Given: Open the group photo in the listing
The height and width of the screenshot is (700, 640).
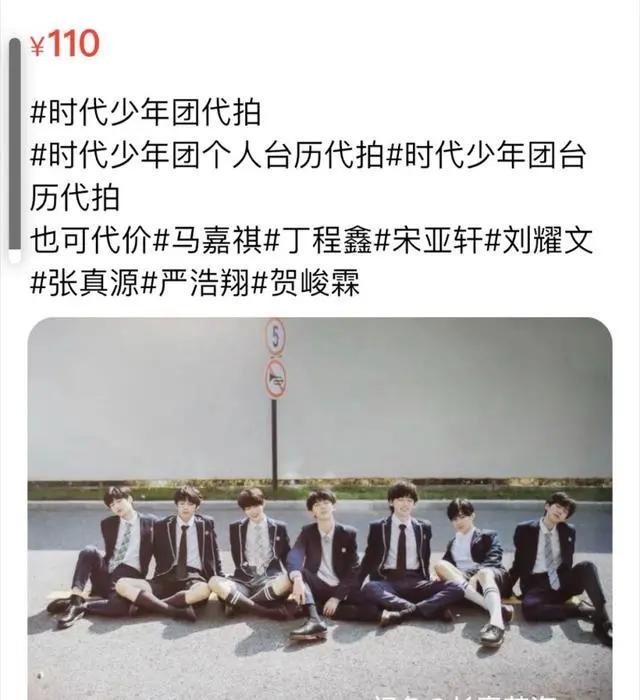Looking at the screenshot, I should tap(320, 500).
